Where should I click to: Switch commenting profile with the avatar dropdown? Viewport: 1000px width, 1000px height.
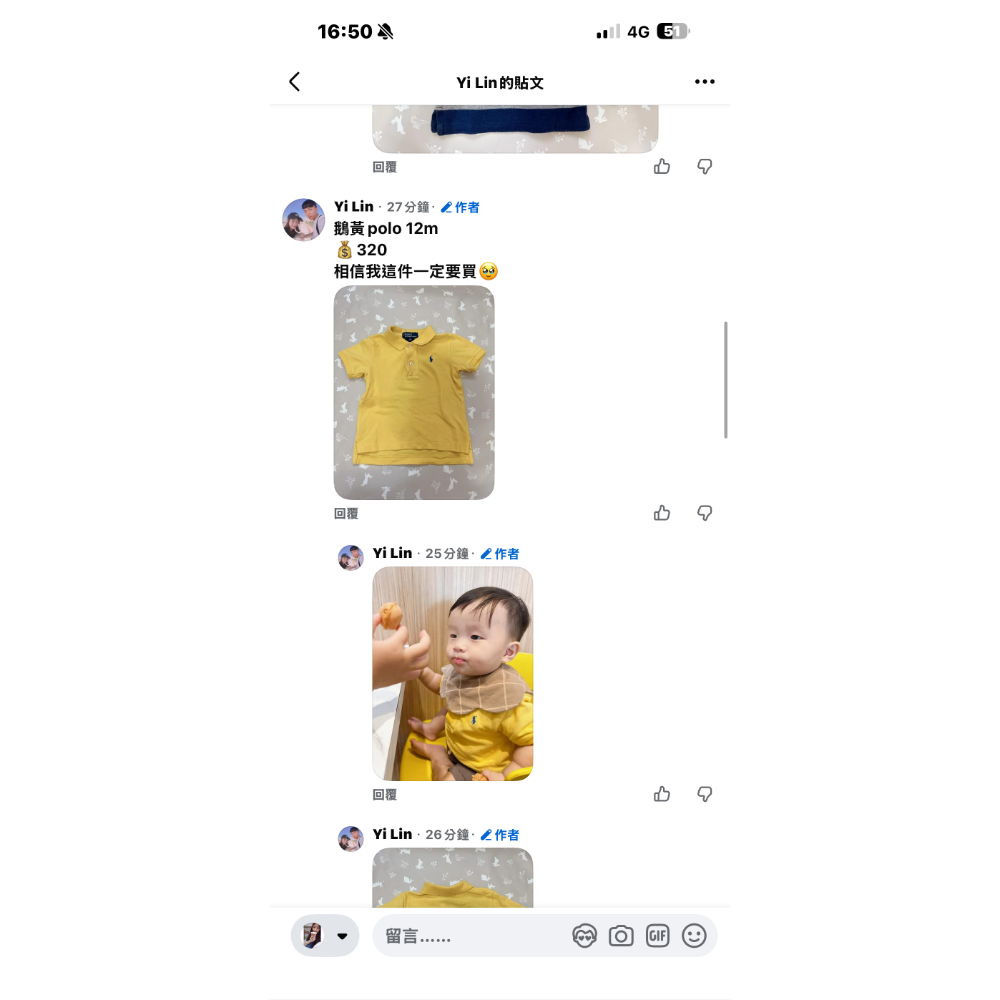(x=325, y=936)
